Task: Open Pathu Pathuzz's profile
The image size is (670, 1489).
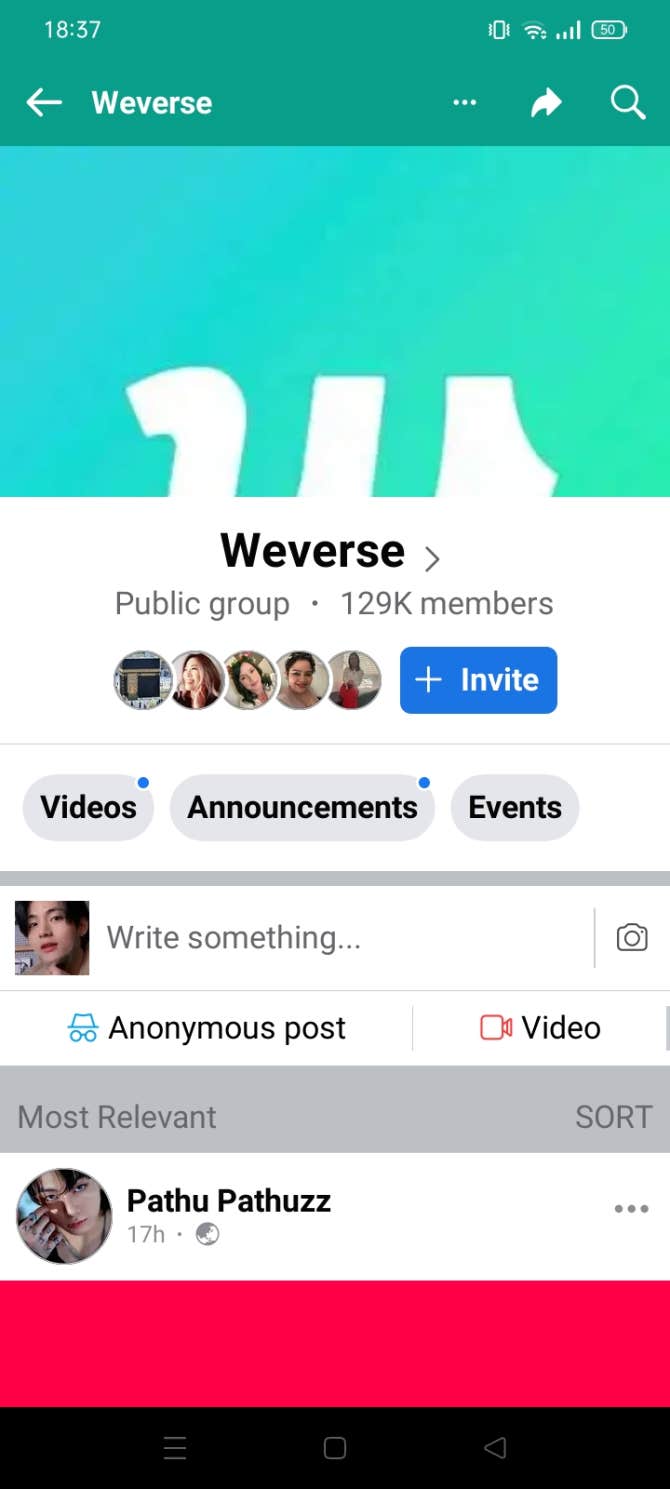Action: [x=228, y=1201]
